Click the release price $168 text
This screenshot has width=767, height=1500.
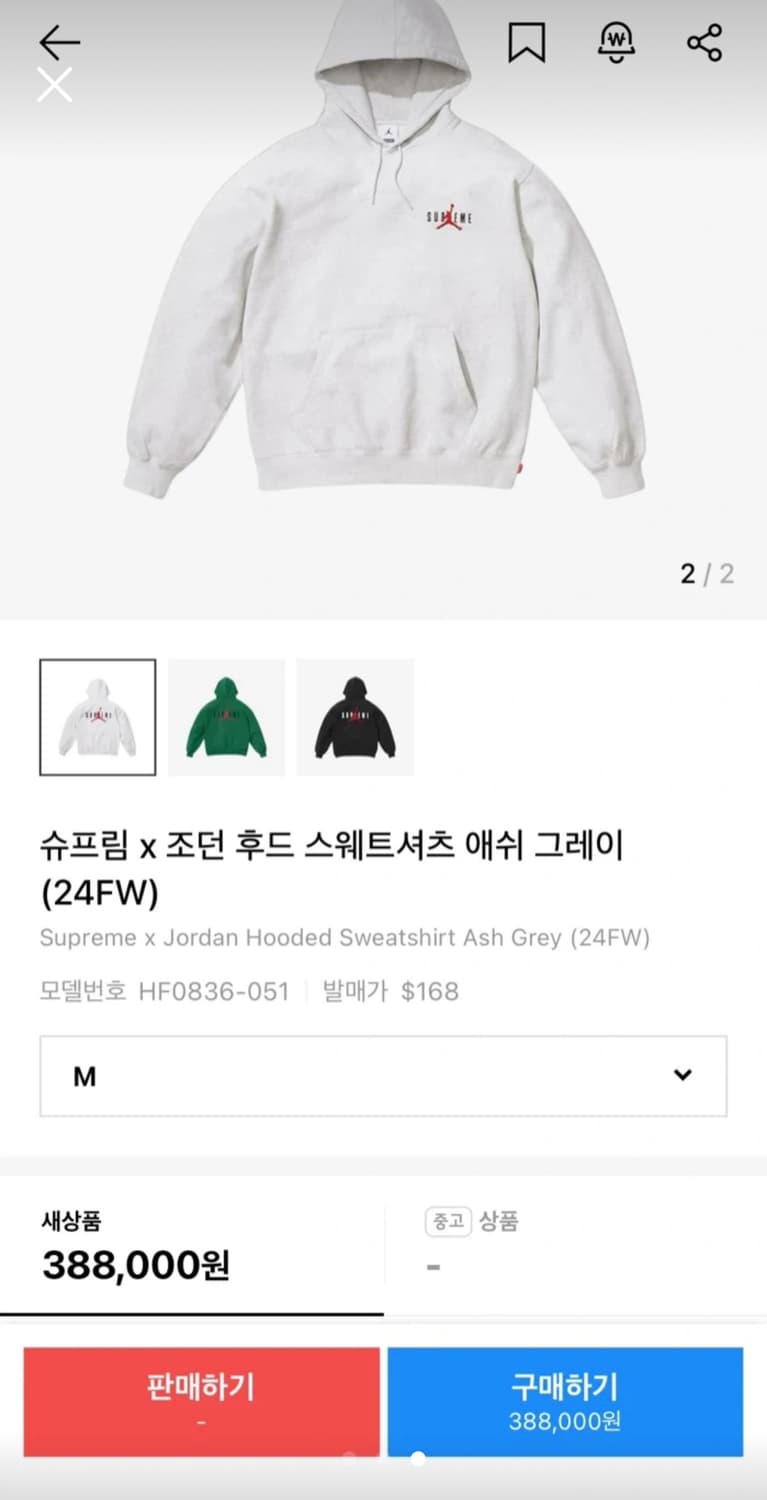[430, 991]
